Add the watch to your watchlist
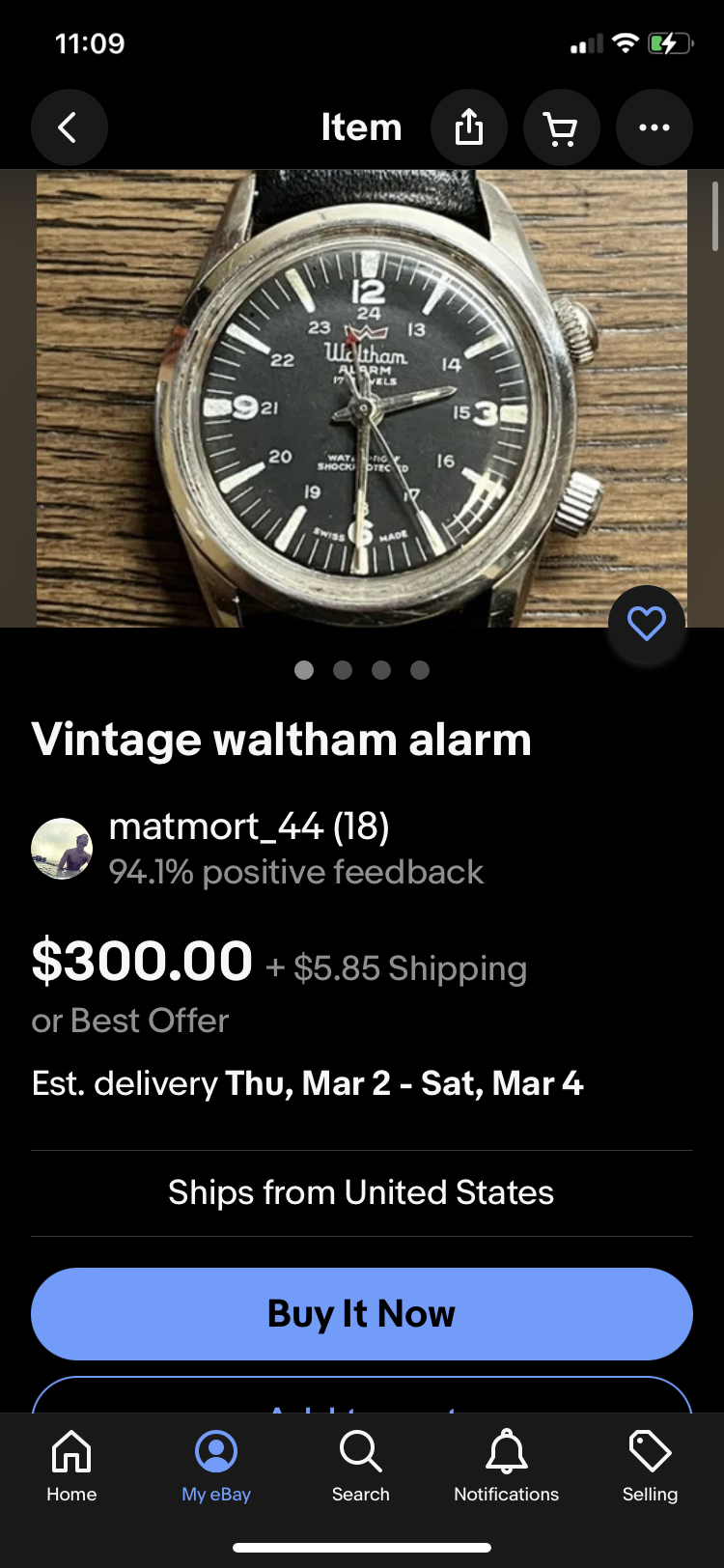The width and height of the screenshot is (724, 1568). point(646,624)
